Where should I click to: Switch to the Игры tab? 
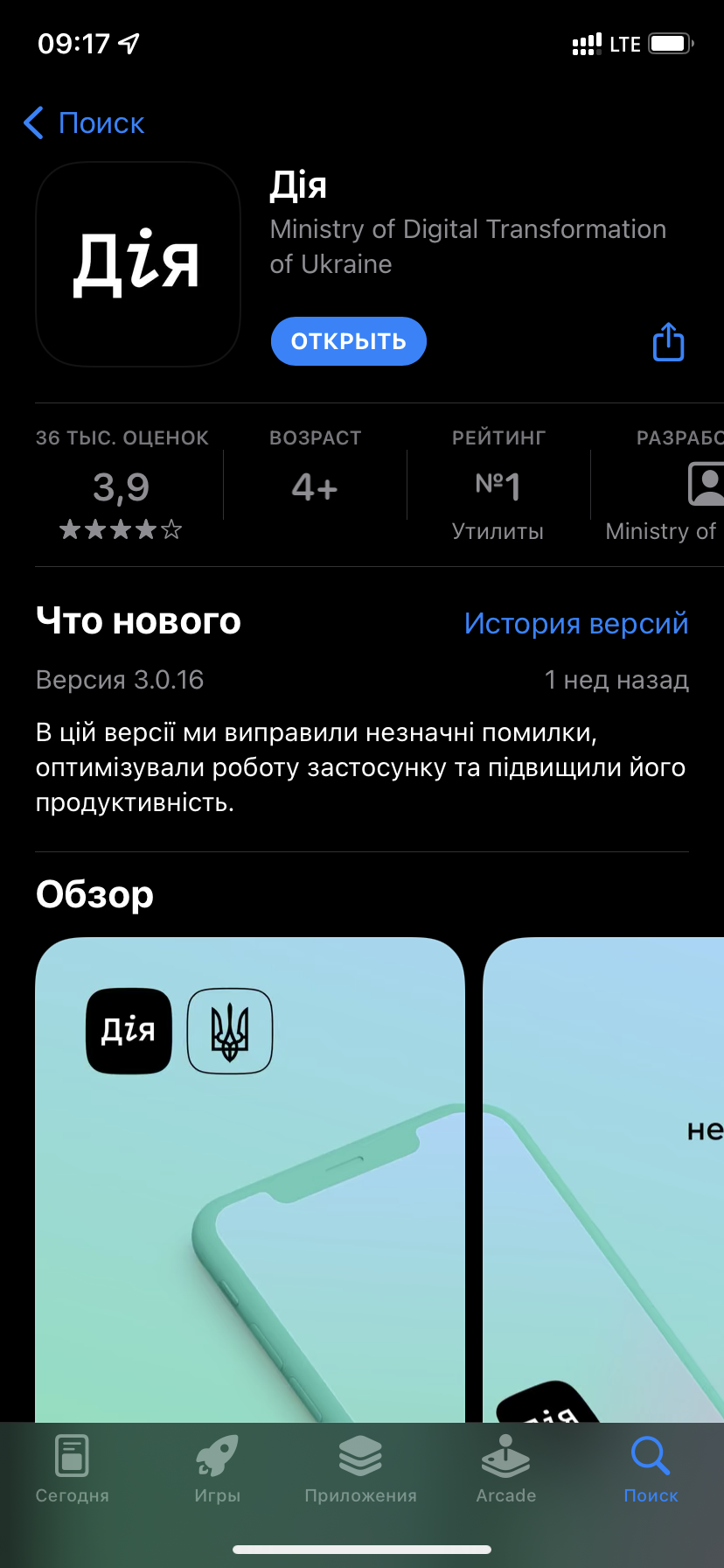(x=217, y=1470)
